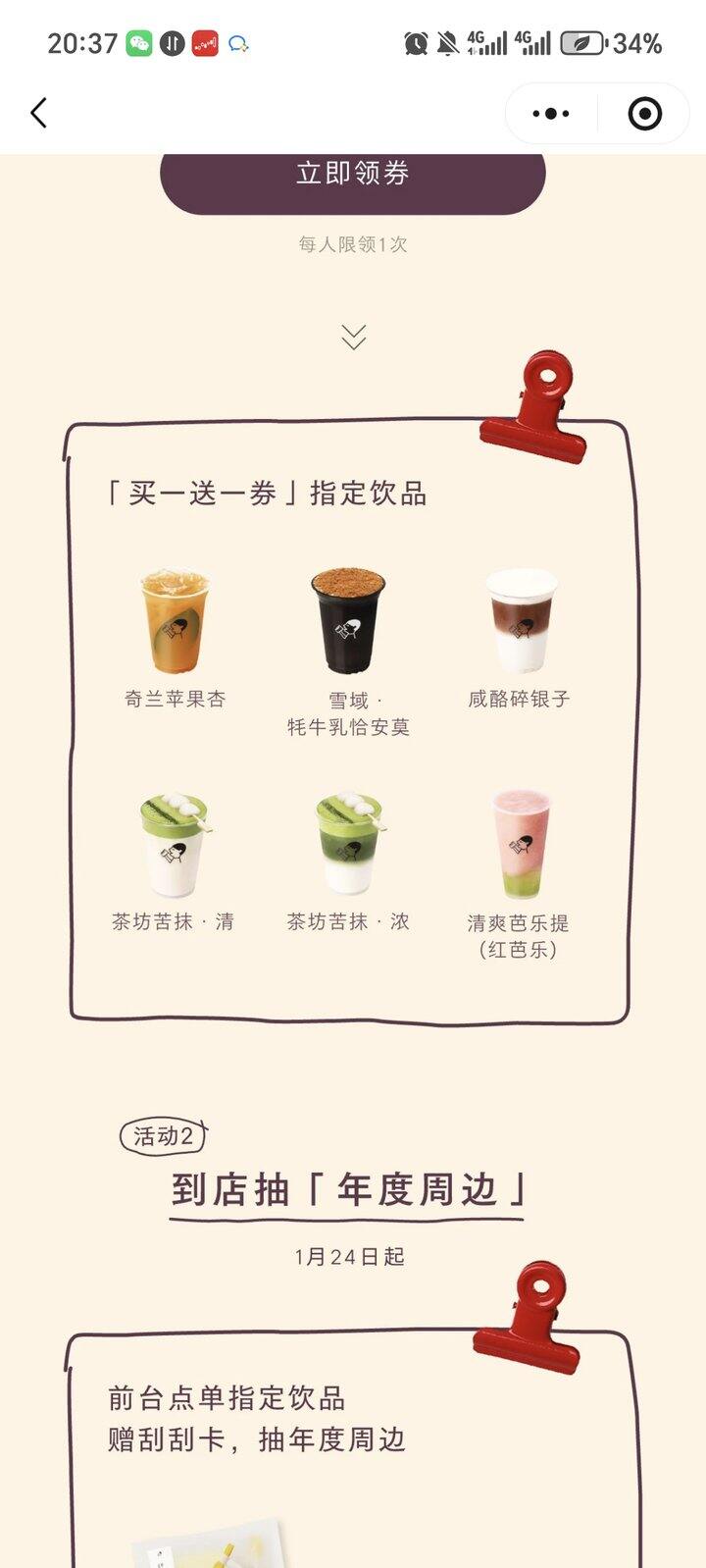Image resolution: width=706 pixels, height=1568 pixels.
Task: Go back using the top-left arrow
Action: pyautogui.click(x=39, y=113)
